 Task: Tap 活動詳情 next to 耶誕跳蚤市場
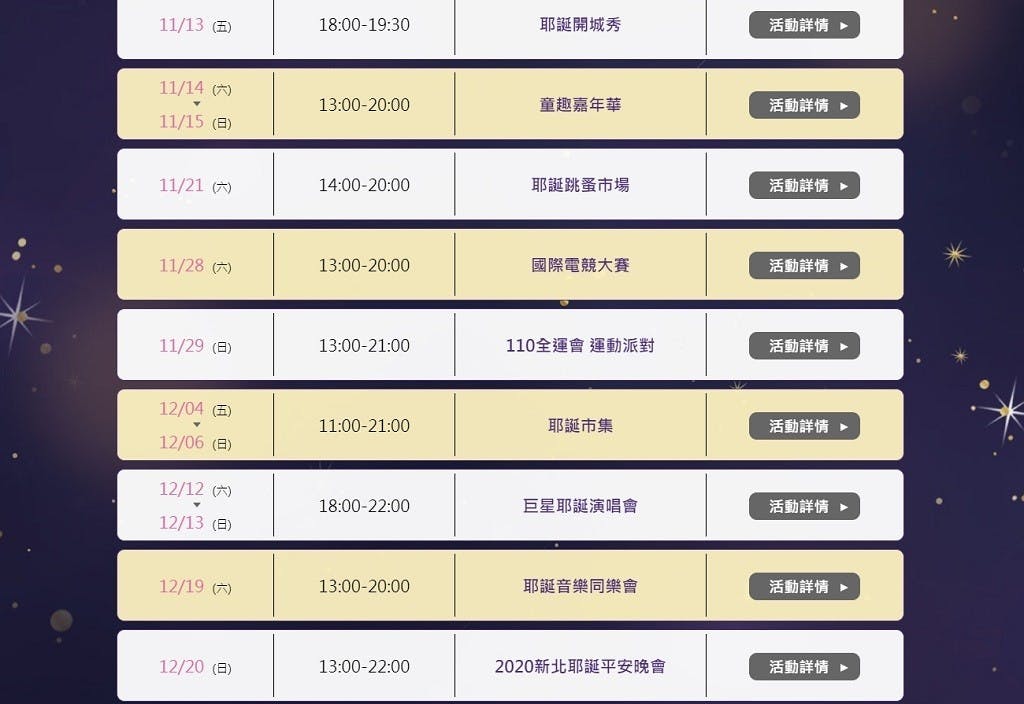click(x=804, y=185)
